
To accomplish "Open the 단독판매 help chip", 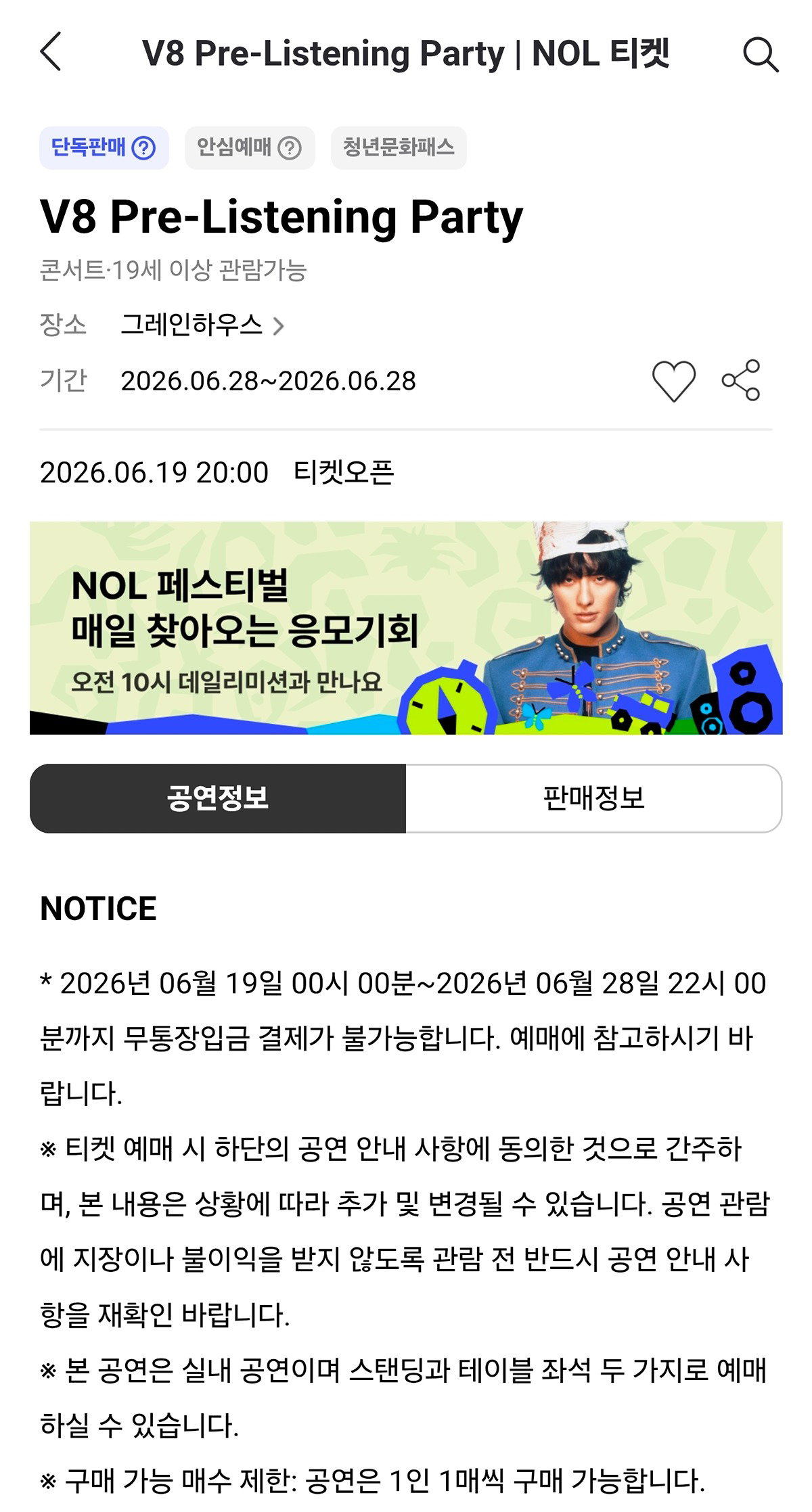I will pyautogui.click(x=104, y=147).
